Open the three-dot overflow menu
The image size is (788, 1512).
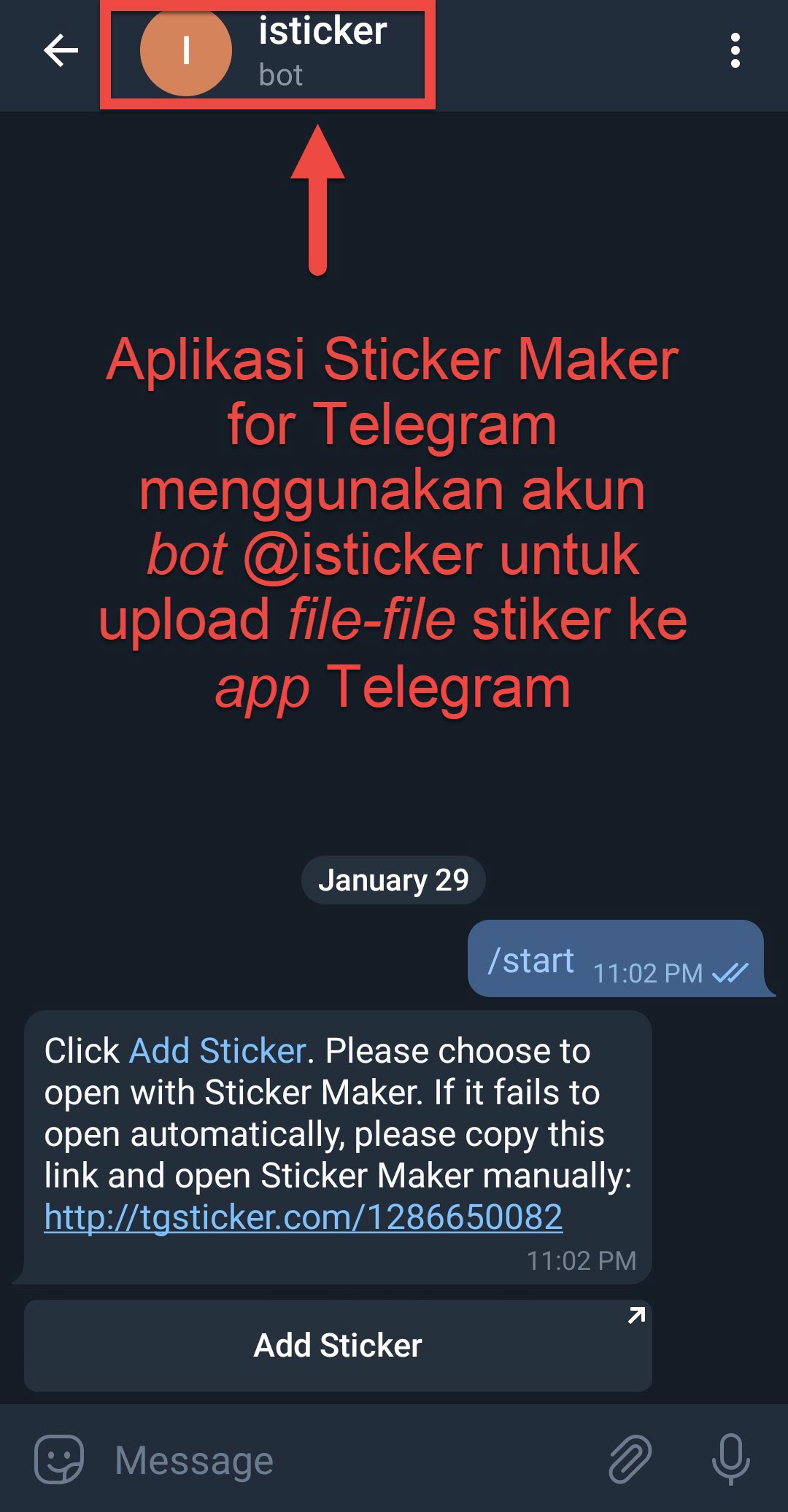[x=735, y=51]
